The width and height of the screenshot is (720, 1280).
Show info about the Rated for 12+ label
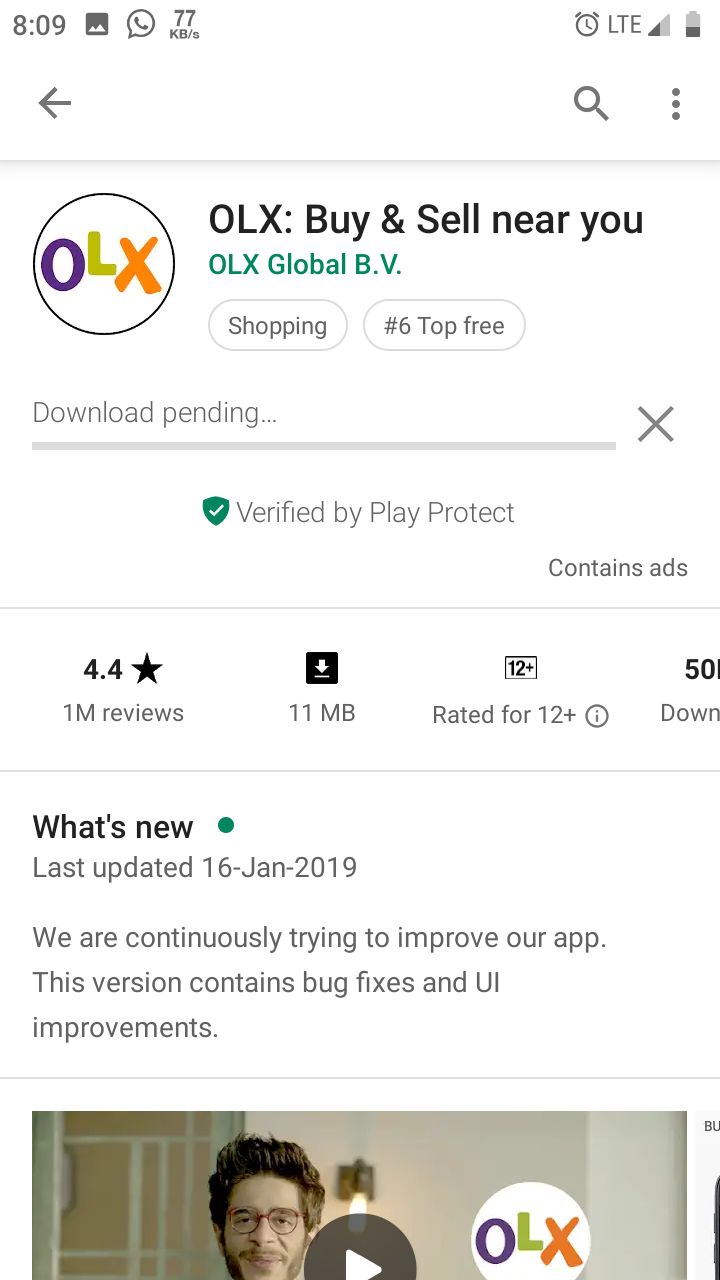click(597, 716)
